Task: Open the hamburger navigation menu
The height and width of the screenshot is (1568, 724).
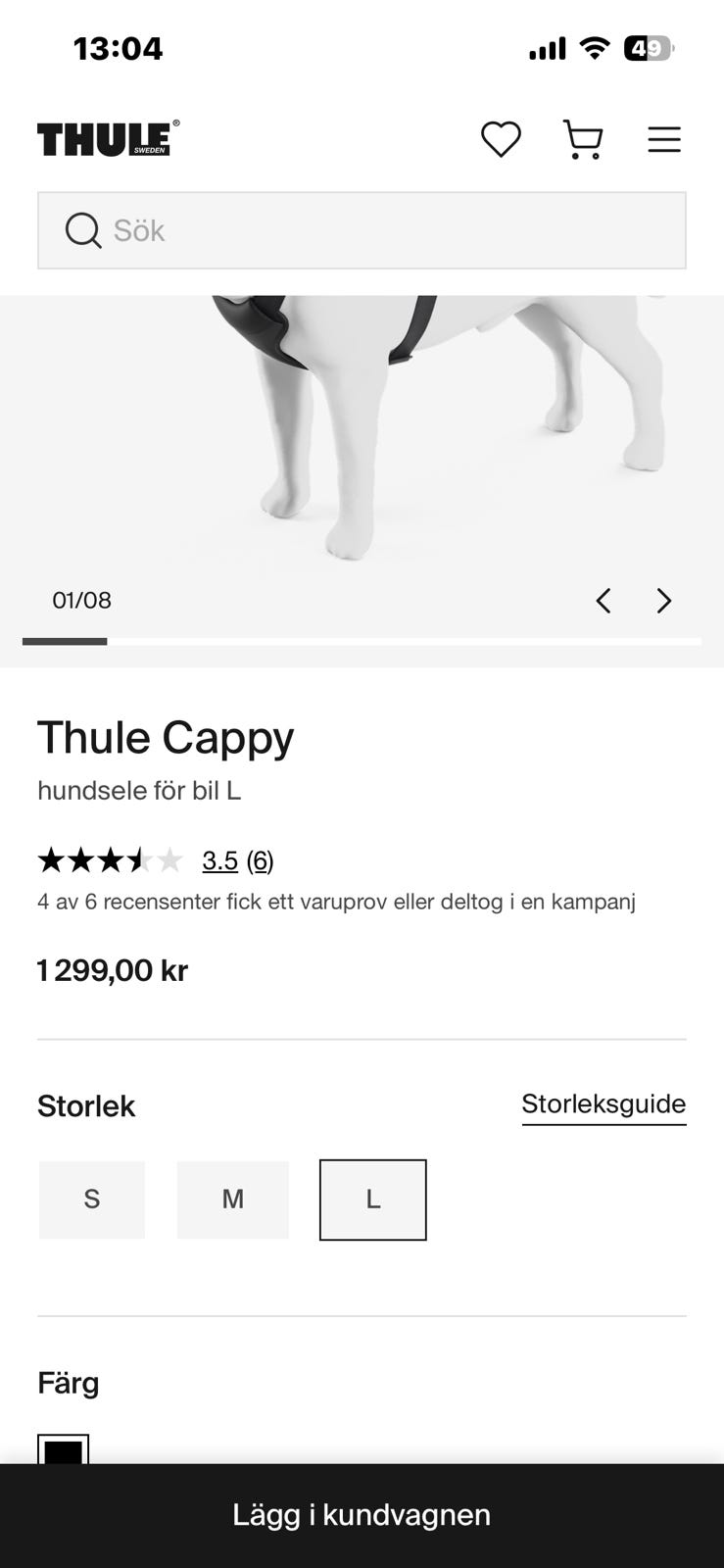Action: point(664,140)
